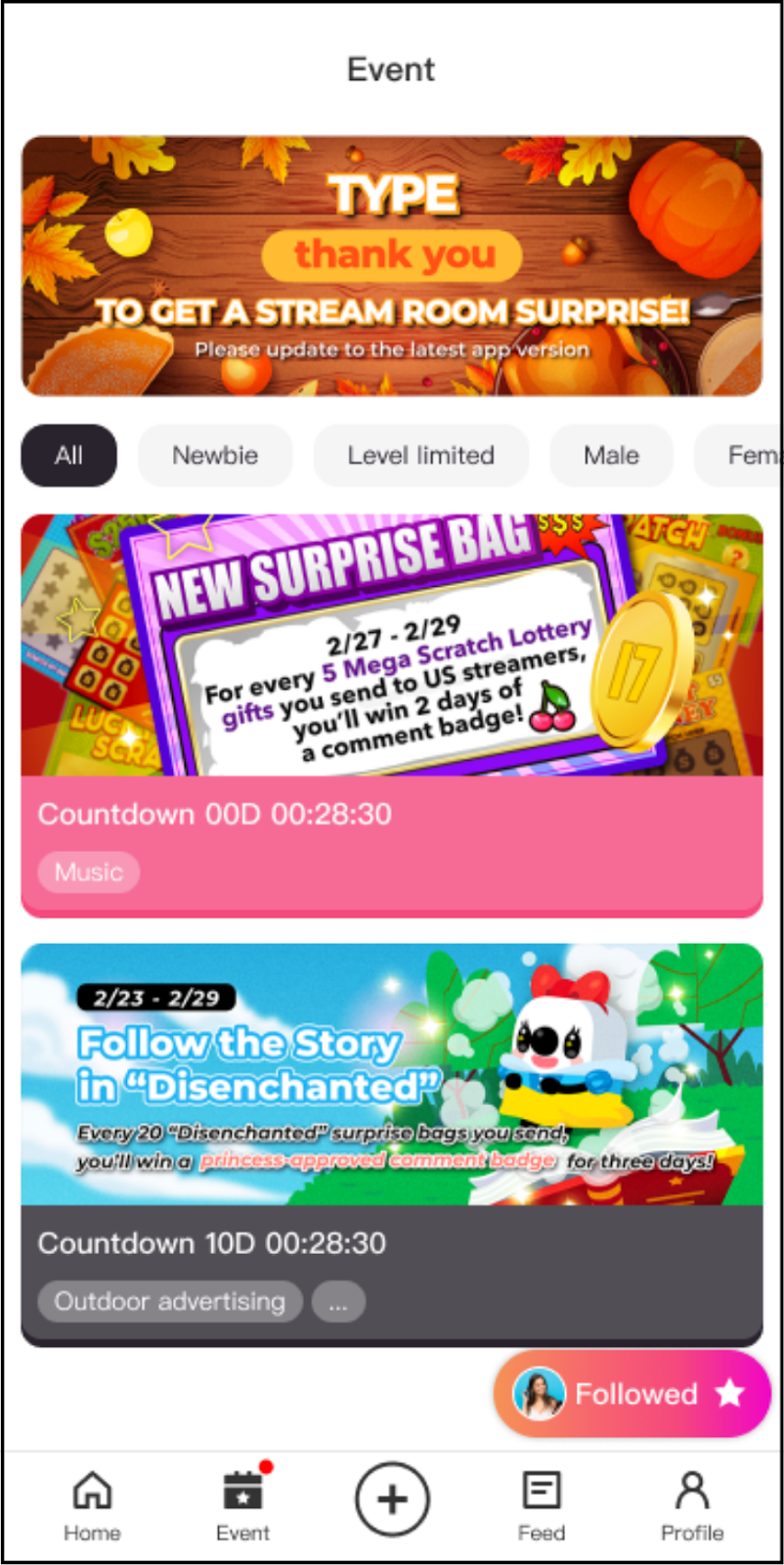Tap the Outdoor advertising tag
Image resolution: width=784 pixels, height=1565 pixels.
tap(169, 1301)
